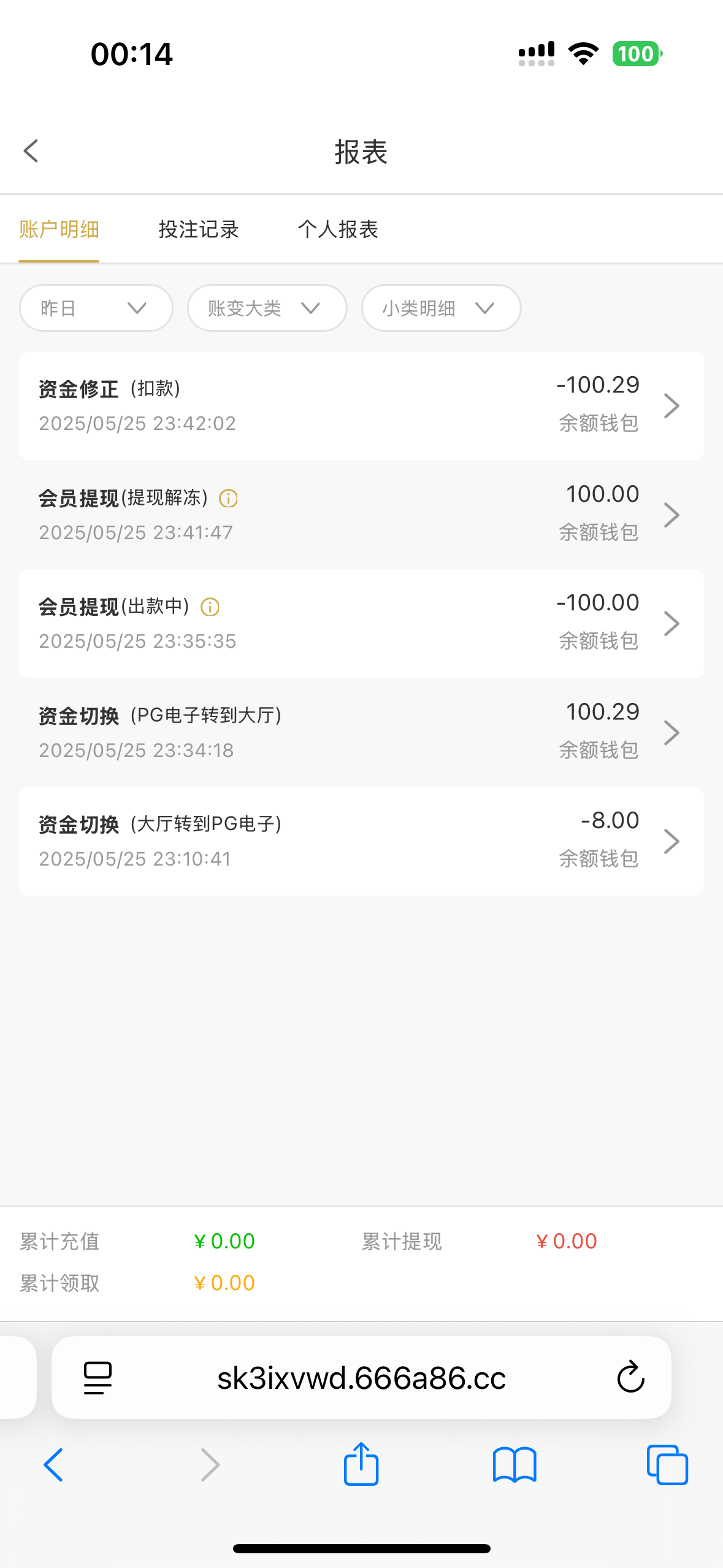Open the 会员提现(出款中) transaction
Screen dimensions: 723x1568
tap(361, 623)
